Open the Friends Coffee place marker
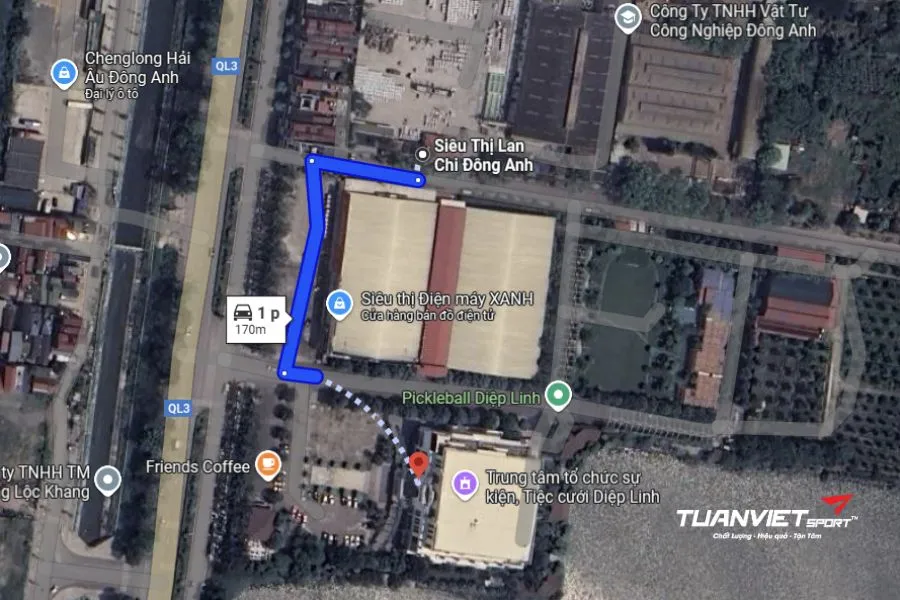Image resolution: width=900 pixels, height=600 pixels. [x=267, y=465]
